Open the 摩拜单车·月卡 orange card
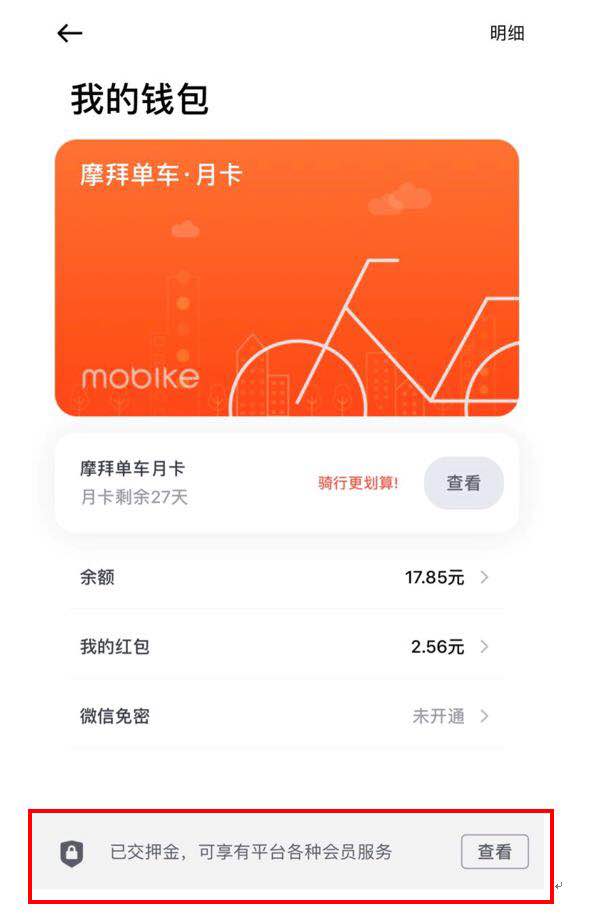Image resolution: width=609 pixels, height=921 pixels. (x=287, y=277)
